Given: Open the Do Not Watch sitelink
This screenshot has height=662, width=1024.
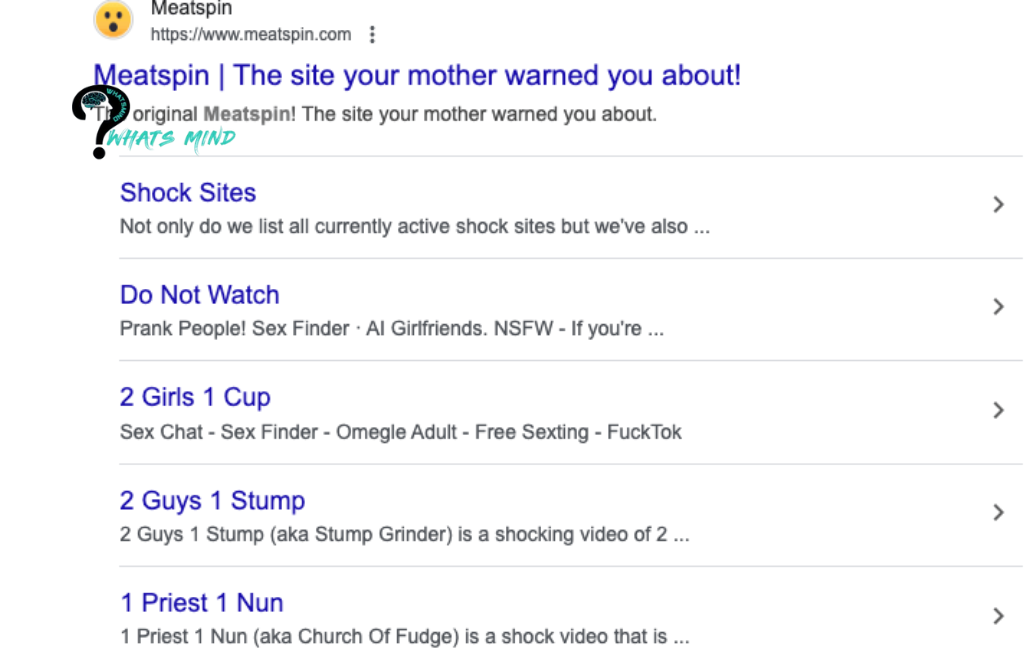Looking at the screenshot, I should click(199, 295).
